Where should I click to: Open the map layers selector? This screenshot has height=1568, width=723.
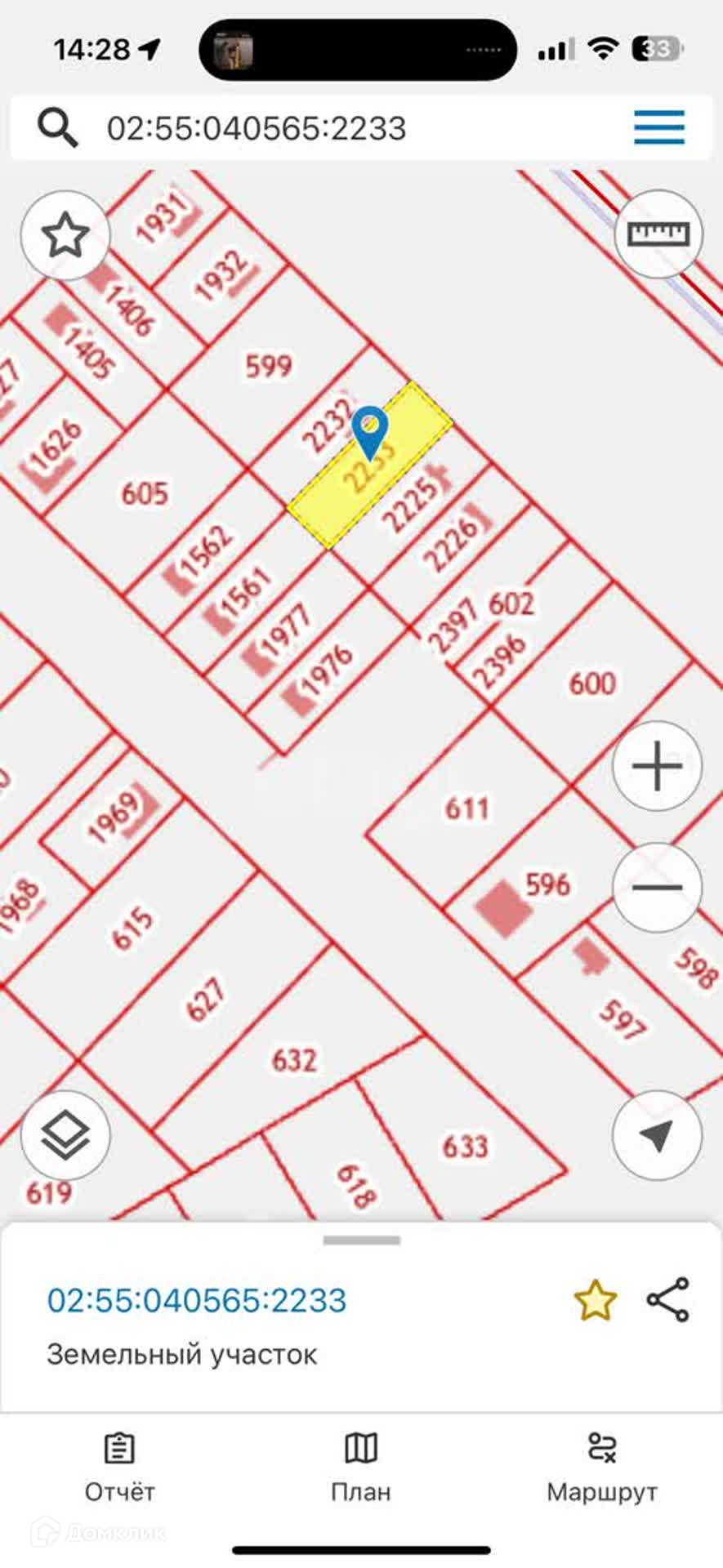coord(65,1135)
